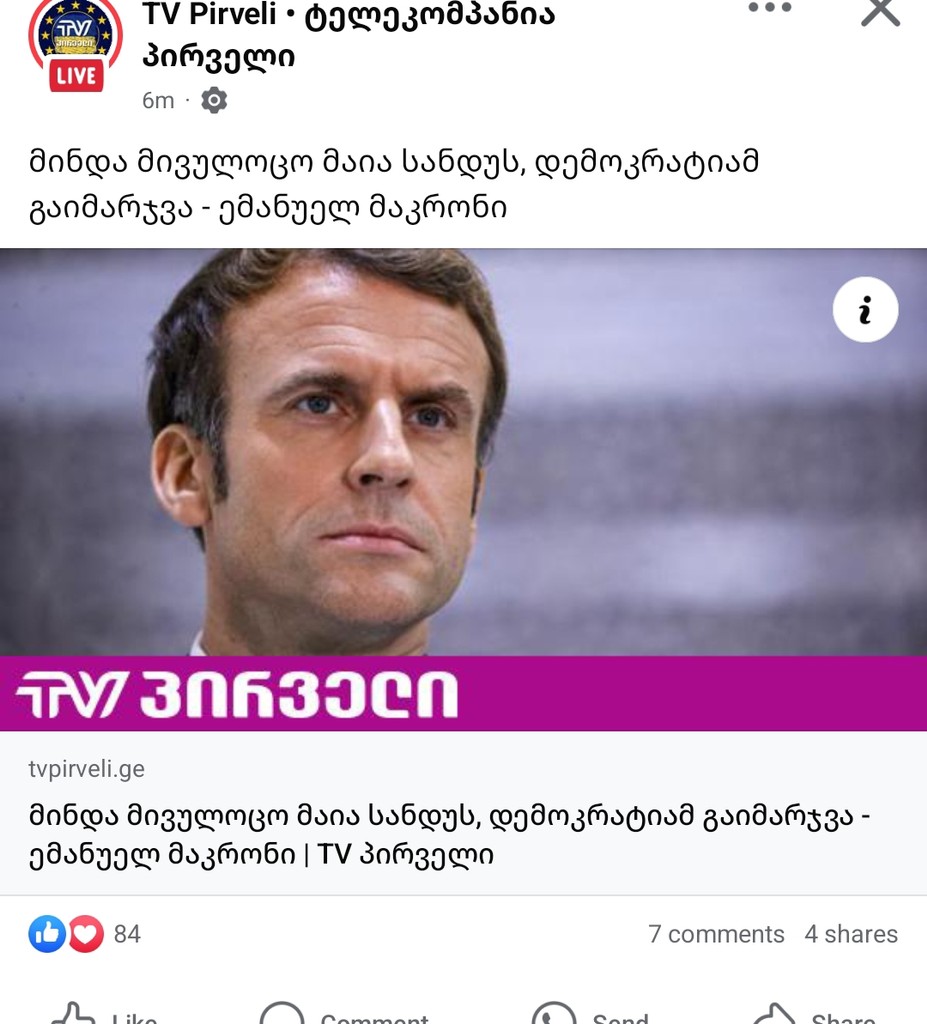Click the Share arrow icon
The image size is (927, 1024).
point(775,1015)
